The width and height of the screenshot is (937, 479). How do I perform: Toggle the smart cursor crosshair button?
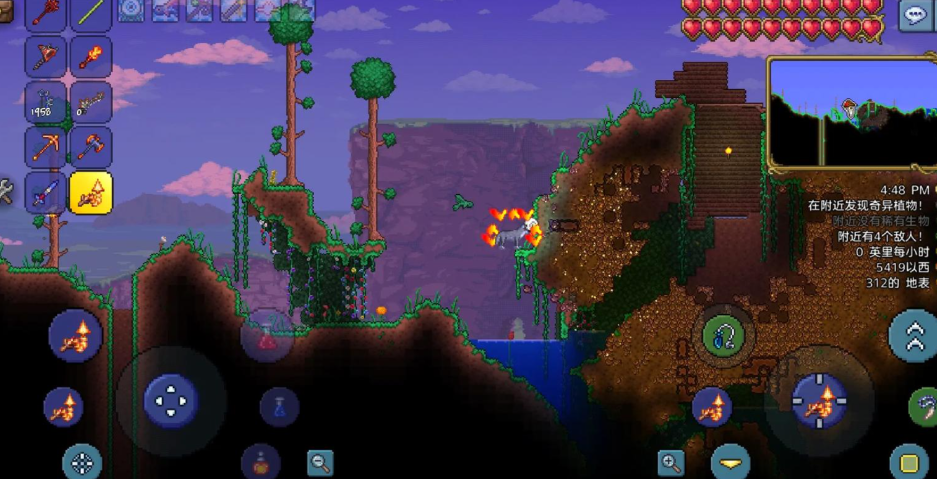(82, 463)
